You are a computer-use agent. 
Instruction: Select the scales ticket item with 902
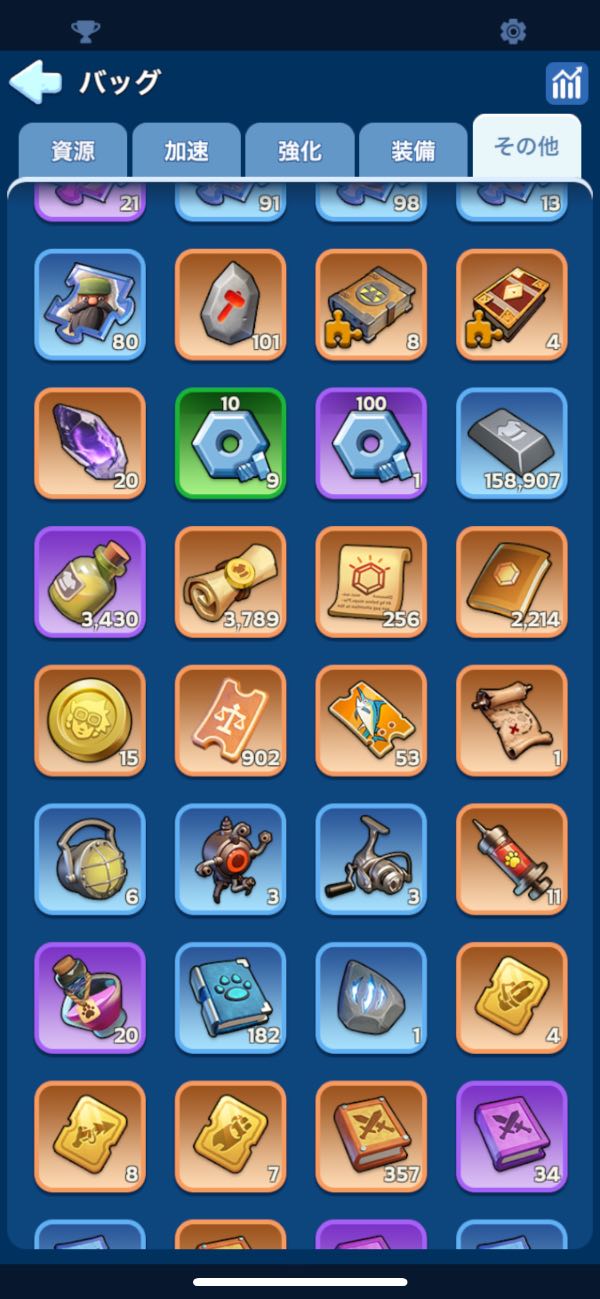click(x=231, y=721)
